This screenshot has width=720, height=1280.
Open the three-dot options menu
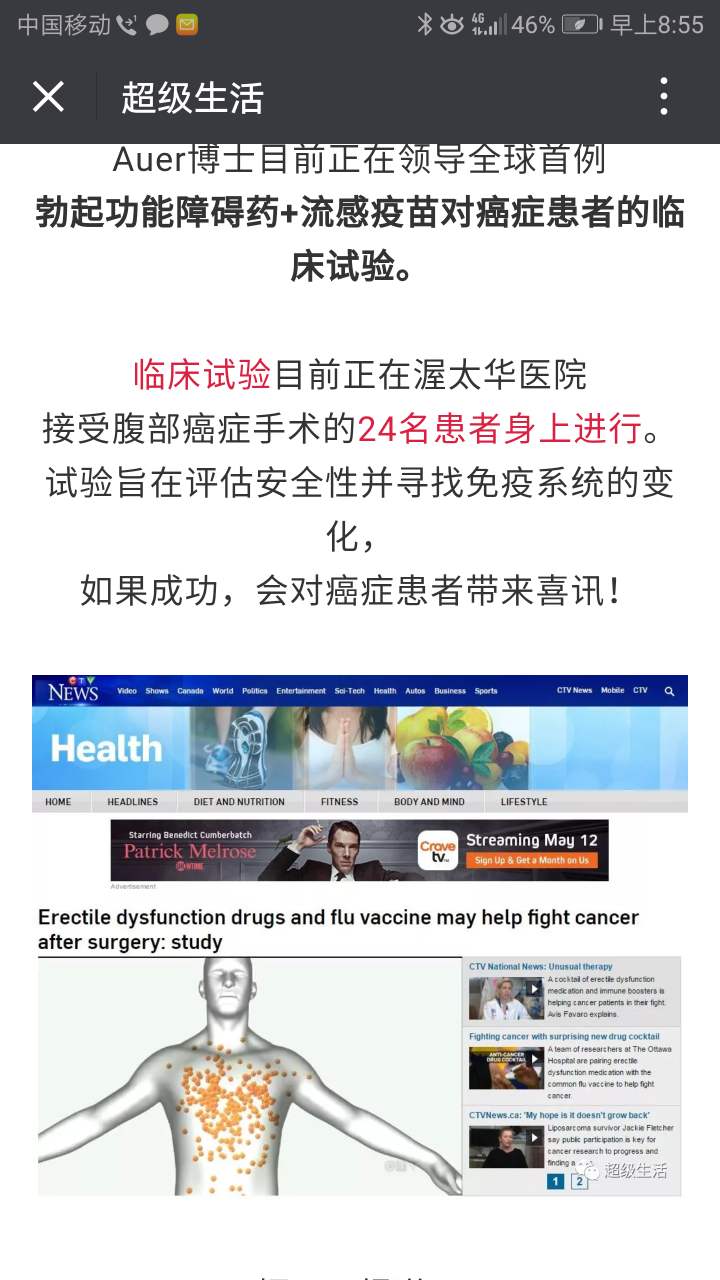coord(663,98)
